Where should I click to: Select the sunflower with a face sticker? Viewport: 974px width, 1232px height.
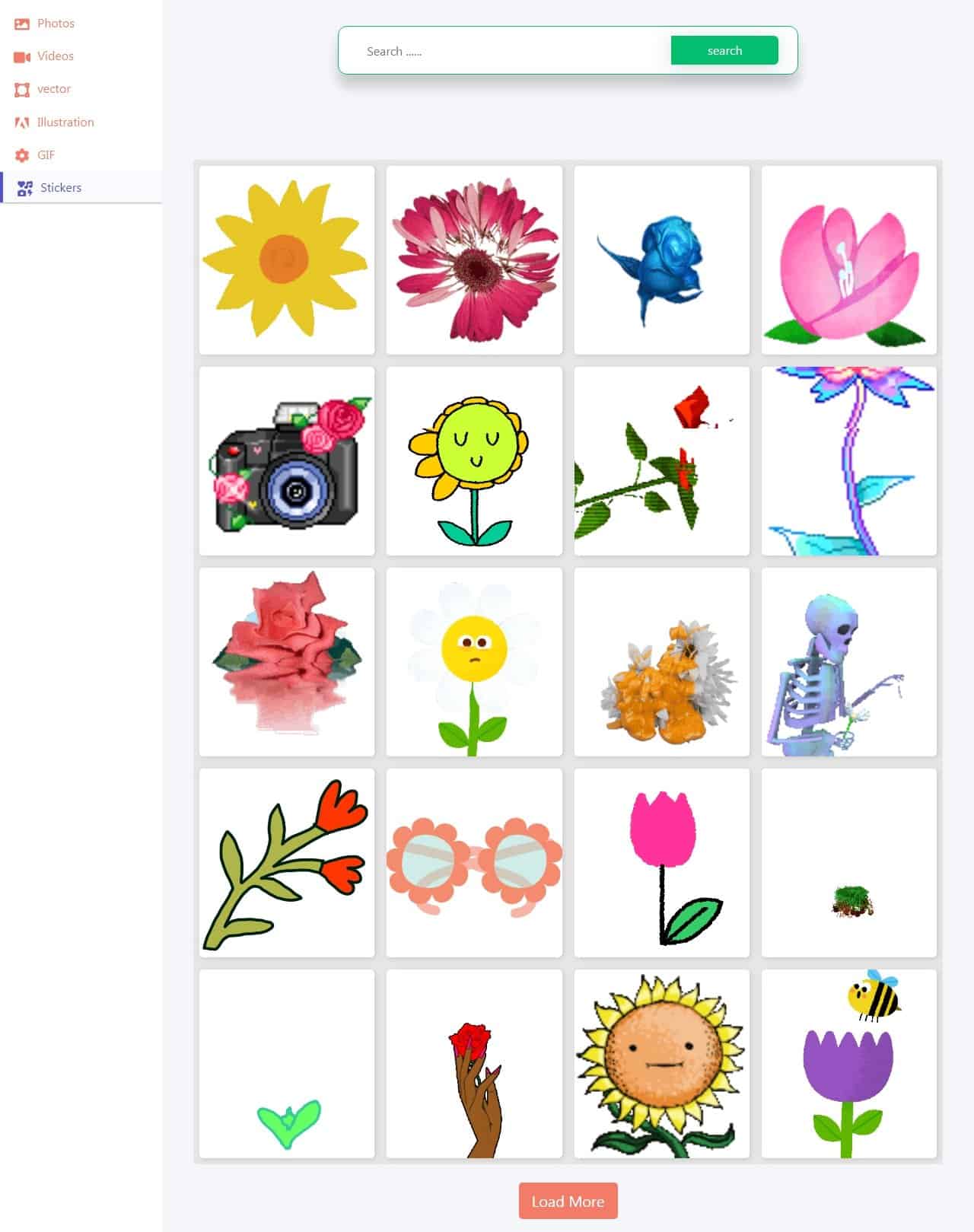(x=661, y=1064)
